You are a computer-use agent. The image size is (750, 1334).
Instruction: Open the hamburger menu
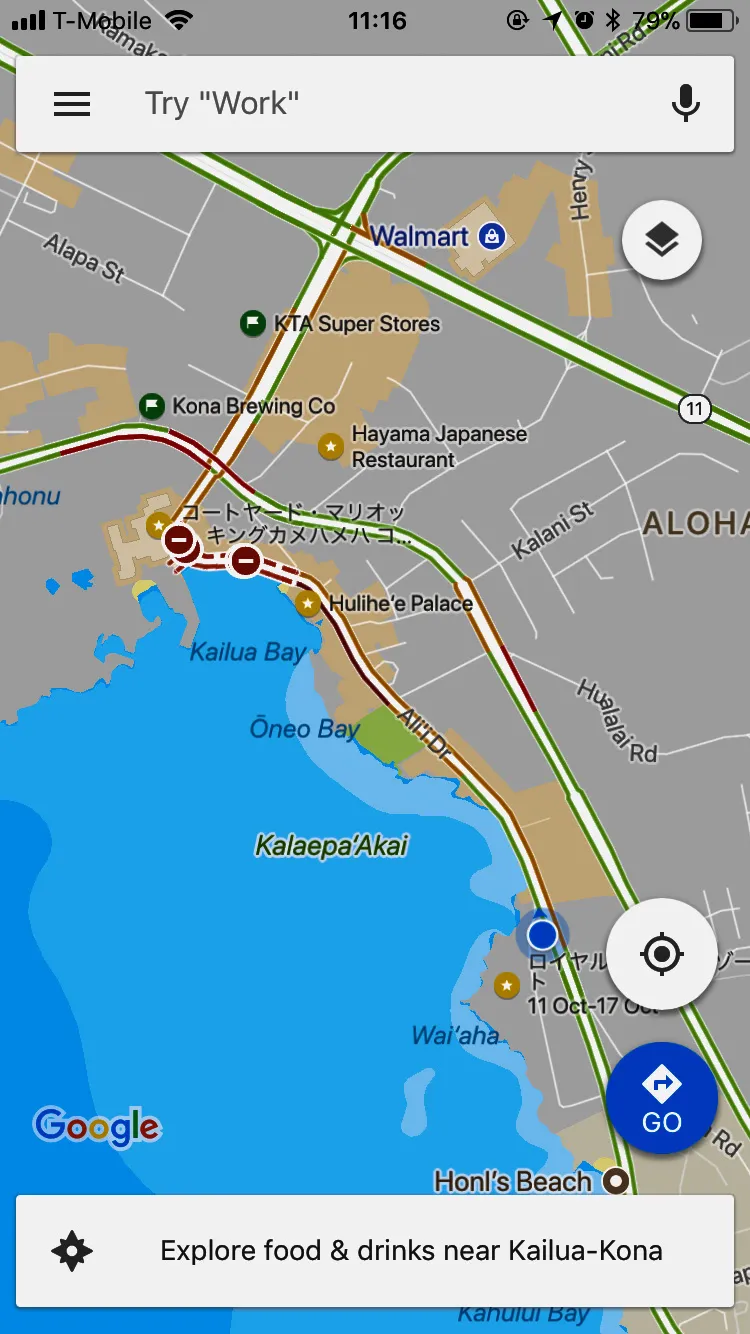[72, 104]
